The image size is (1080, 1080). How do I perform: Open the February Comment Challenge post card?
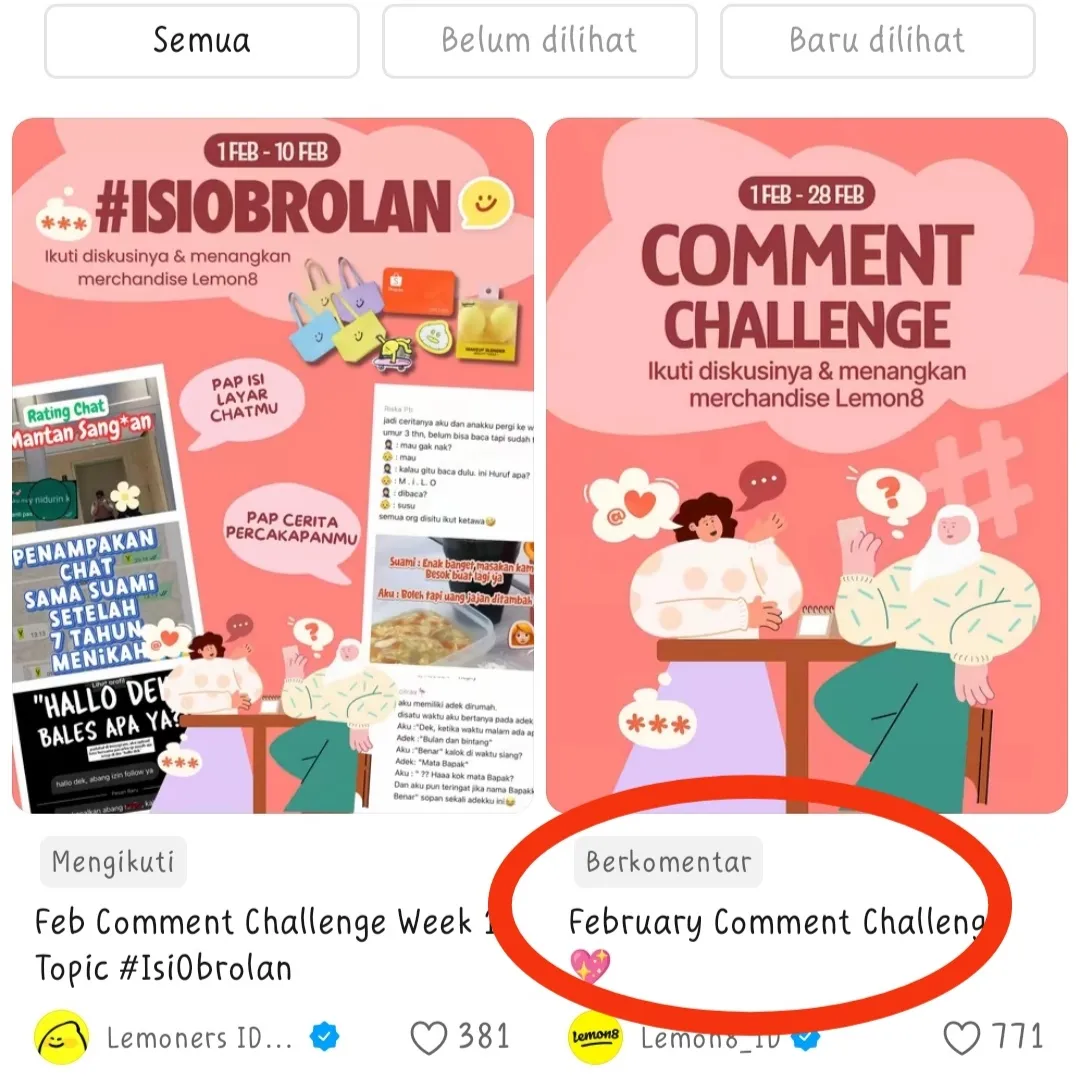pos(806,465)
